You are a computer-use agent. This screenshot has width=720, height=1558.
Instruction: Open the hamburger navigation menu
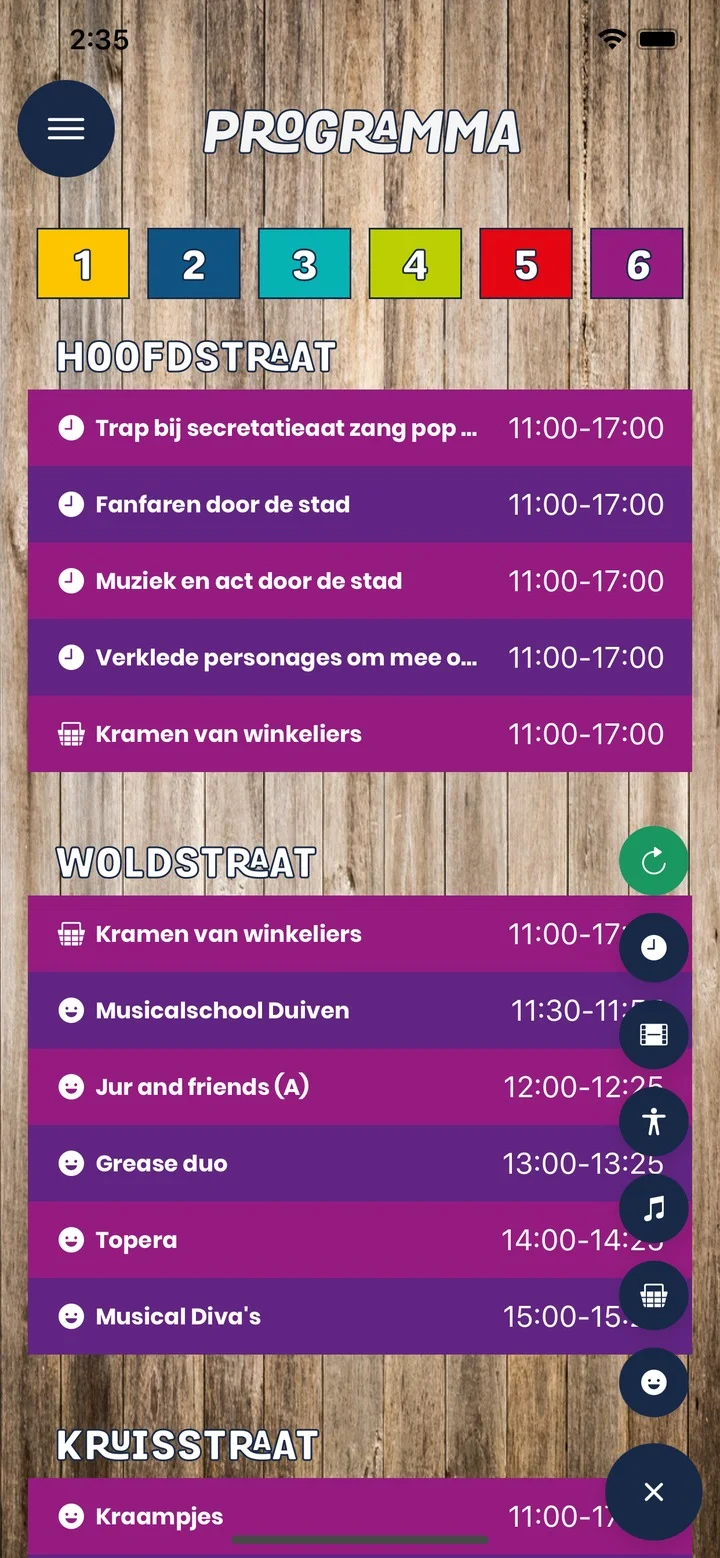click(66, 128)
